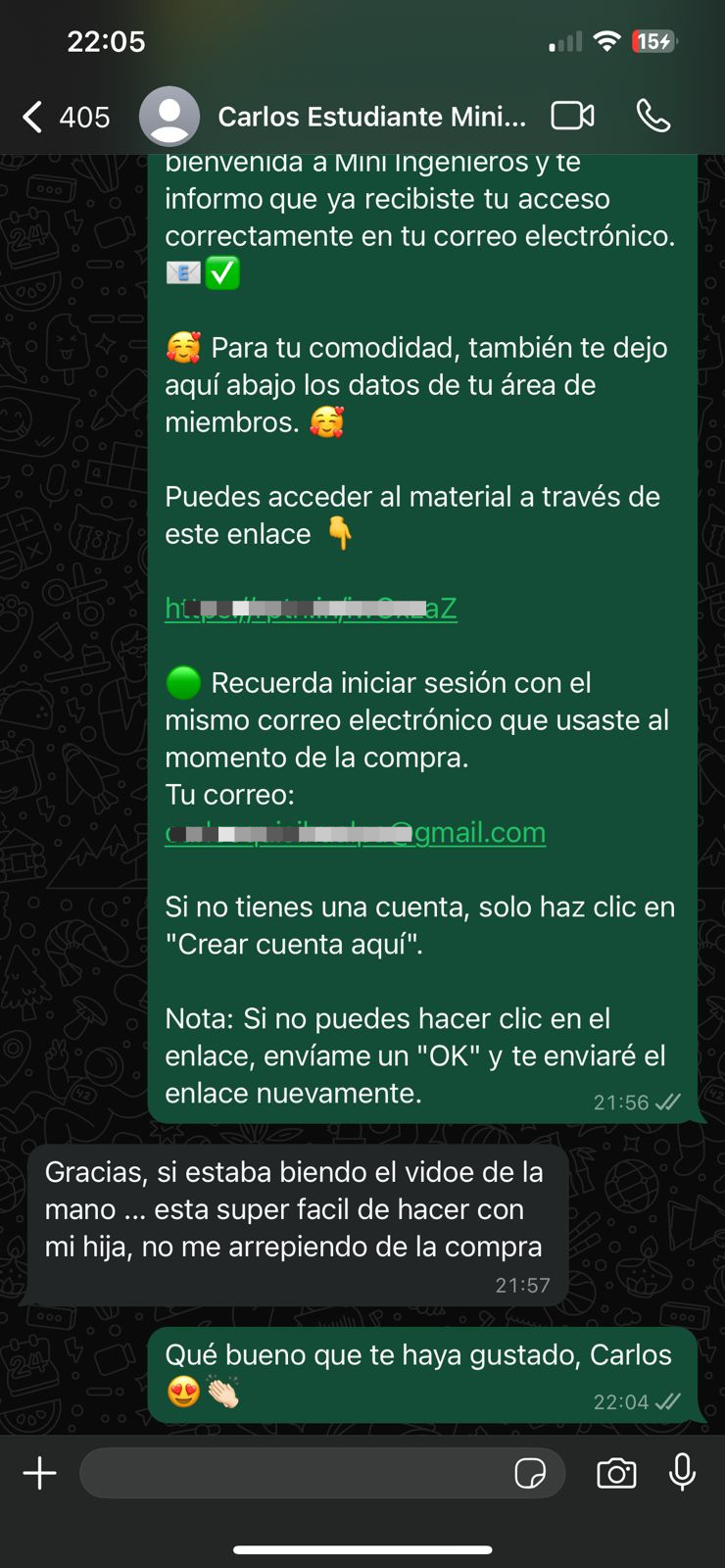Screen dimensions: 725x1568
Task: Open the camera to send a photo
Action: (x=616, y=1473)
